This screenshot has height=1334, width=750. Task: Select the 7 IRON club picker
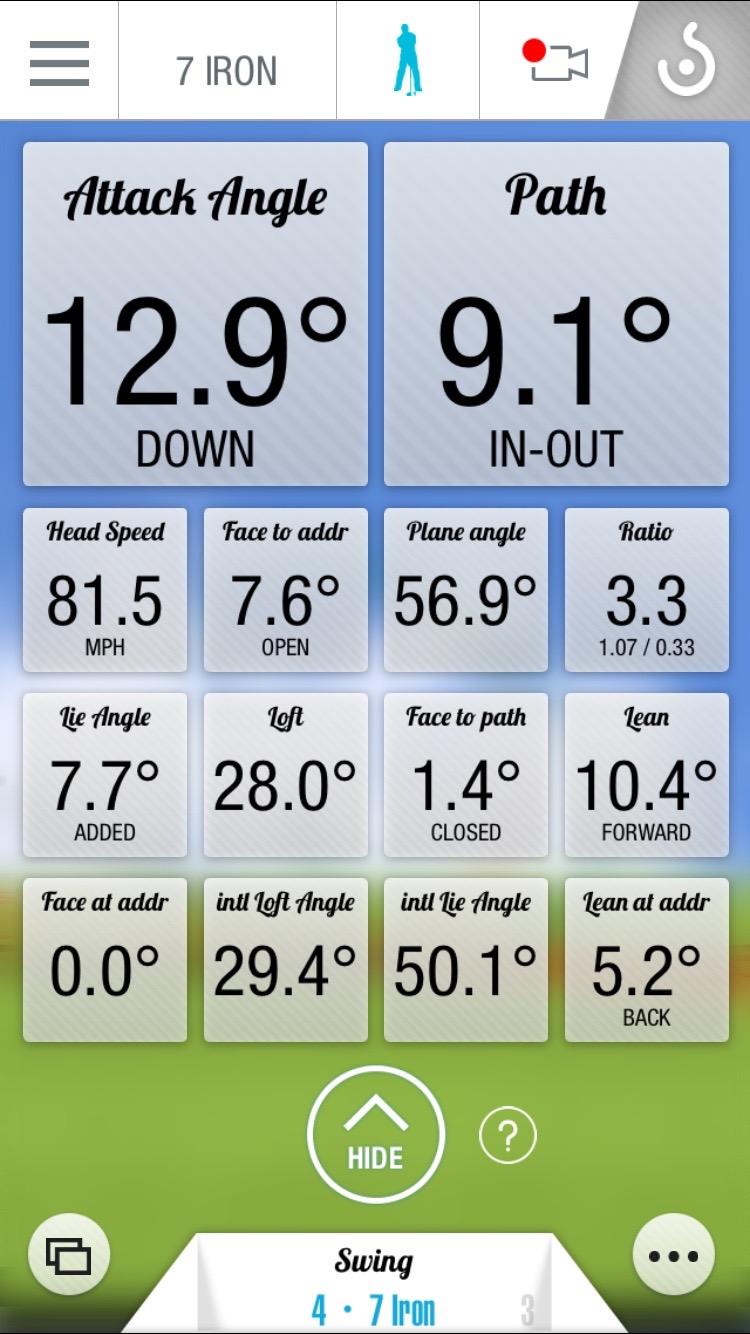coord(227,71)
